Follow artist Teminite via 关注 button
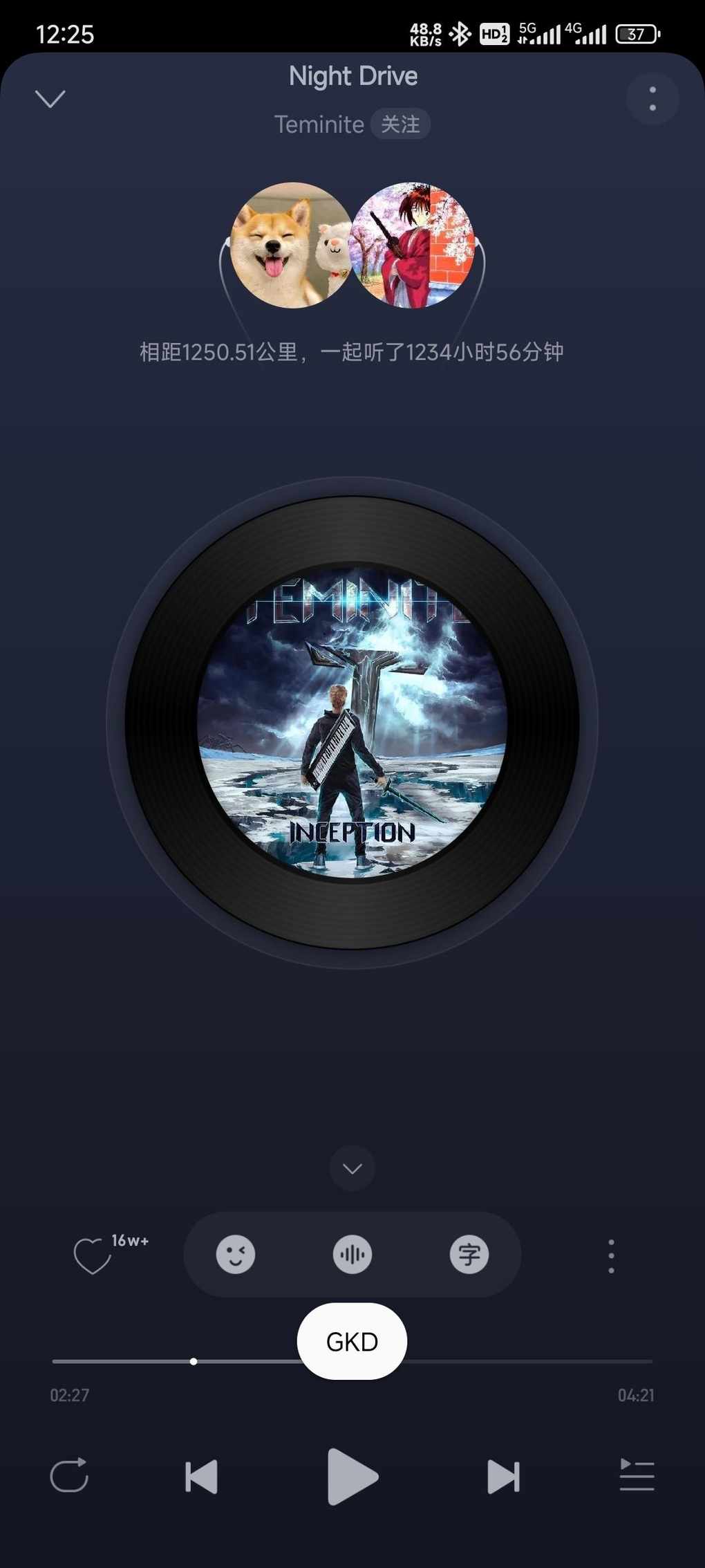The height and width of the screenshot is (1568, 705). point(400,124)
